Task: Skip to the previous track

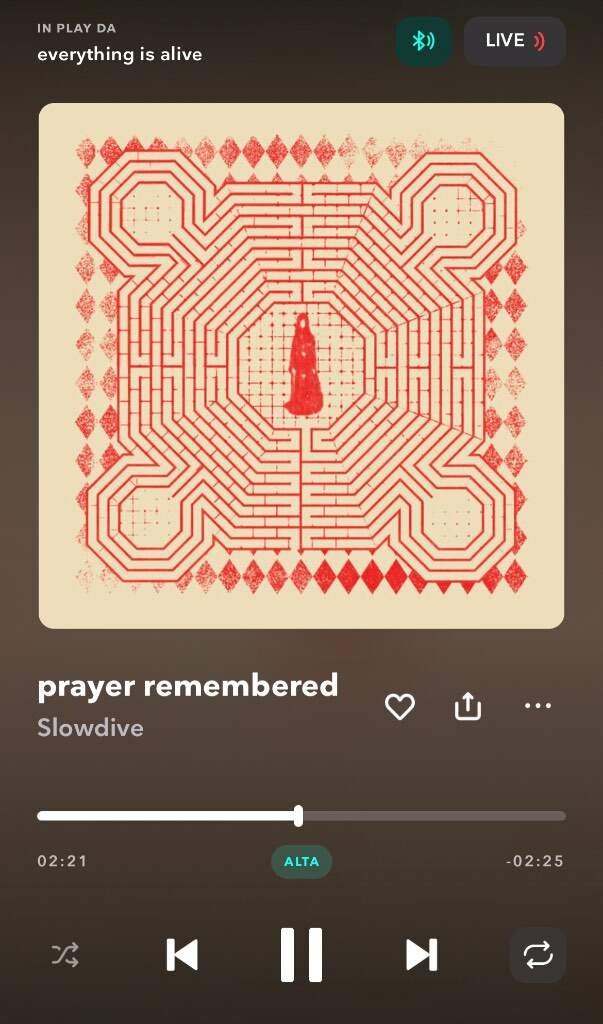Action: [182, 955]
